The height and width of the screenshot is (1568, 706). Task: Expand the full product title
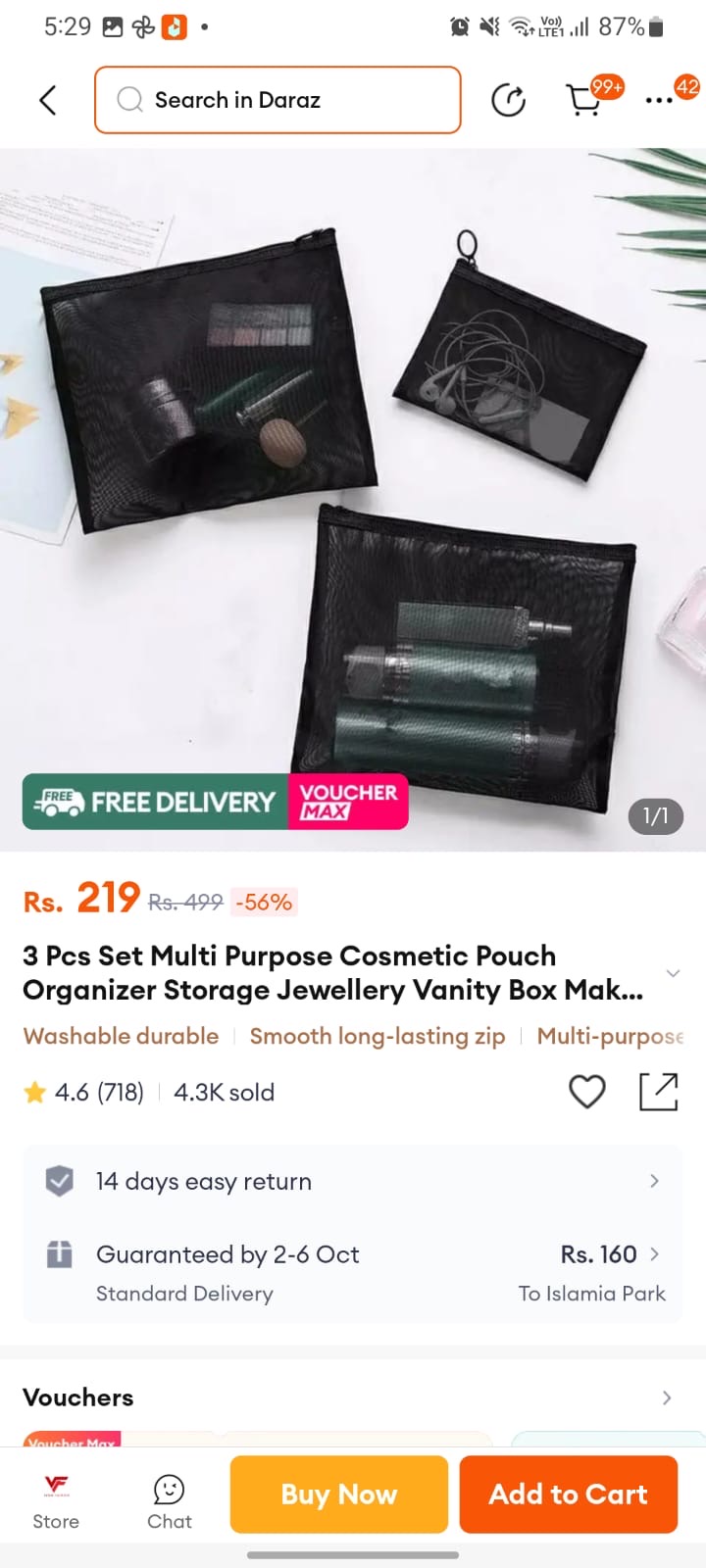[x=673, y=973]
